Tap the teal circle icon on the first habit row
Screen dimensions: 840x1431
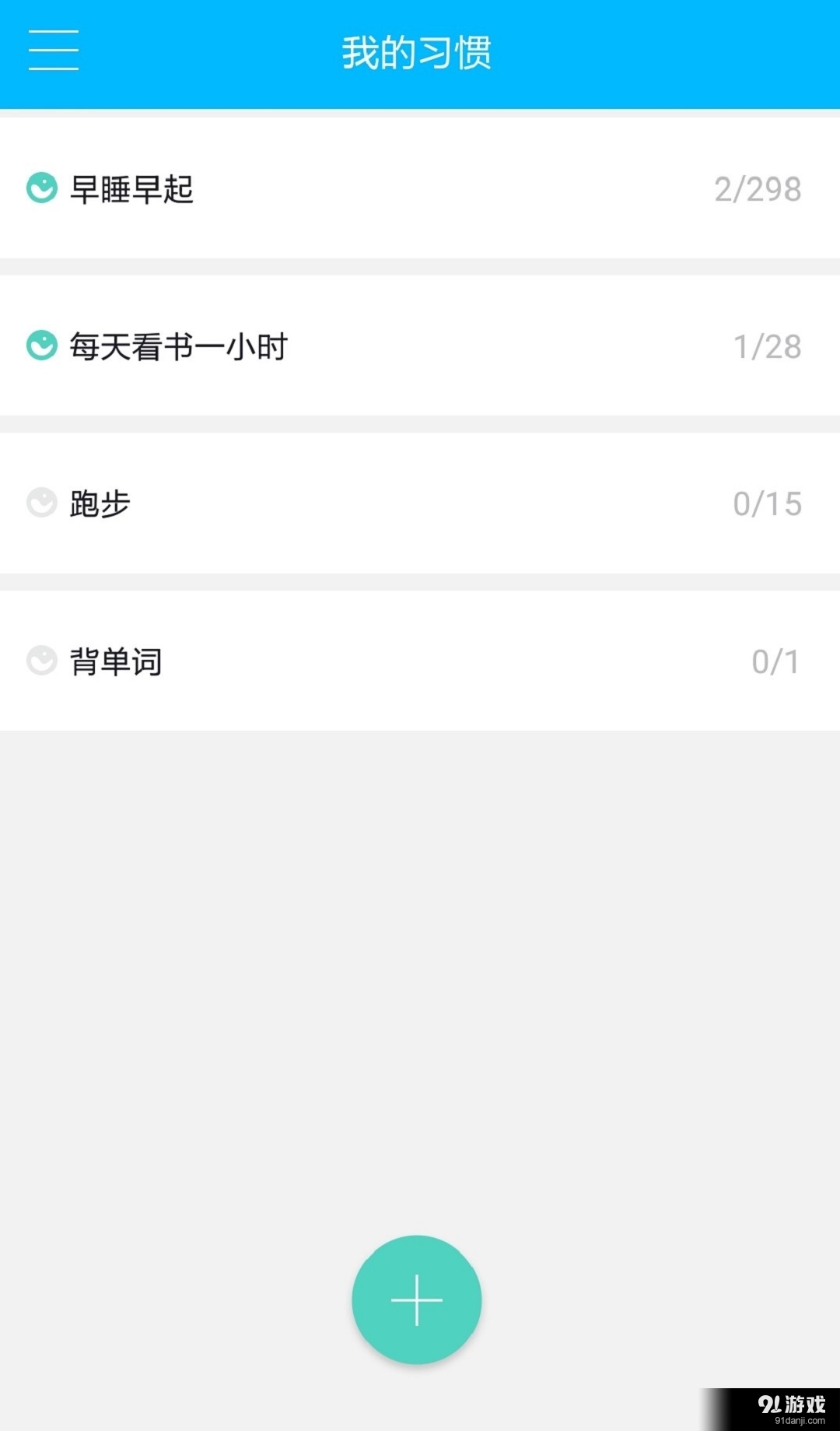(x=43, y=188)
